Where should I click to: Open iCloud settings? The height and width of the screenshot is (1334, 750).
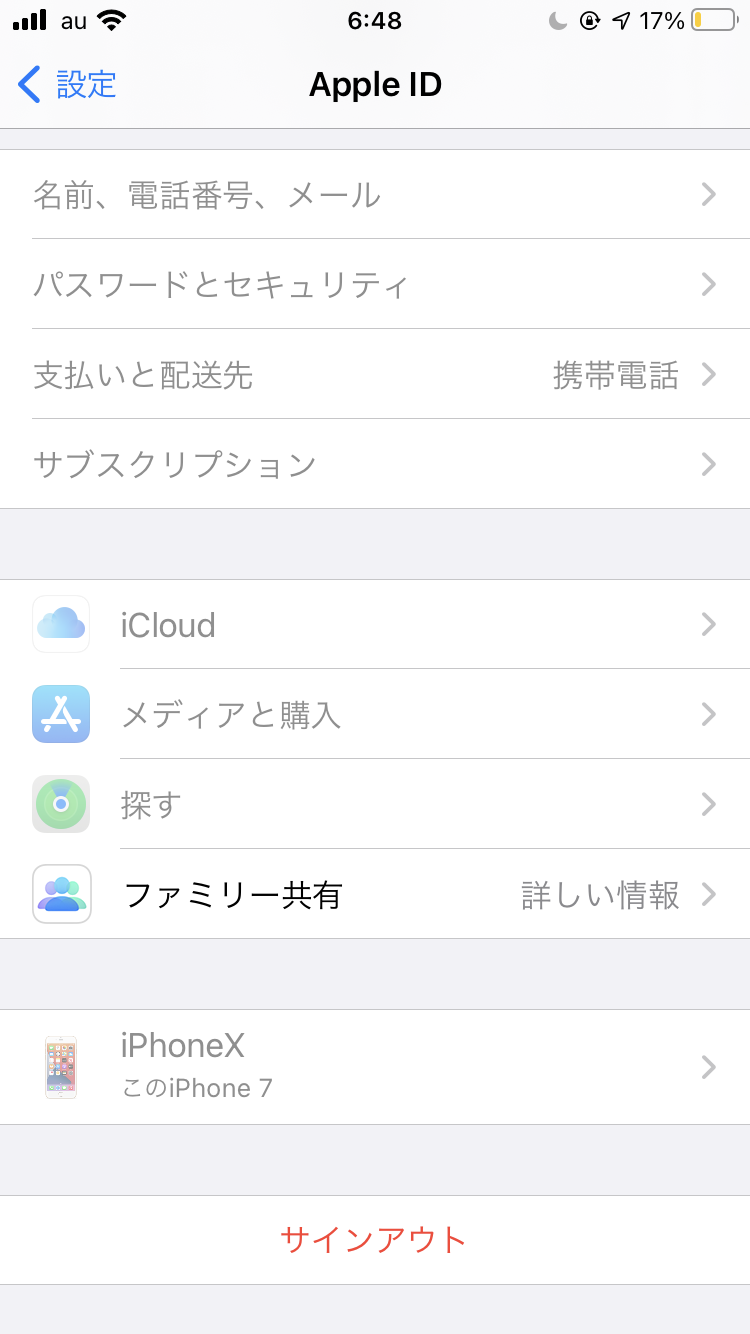375,624
